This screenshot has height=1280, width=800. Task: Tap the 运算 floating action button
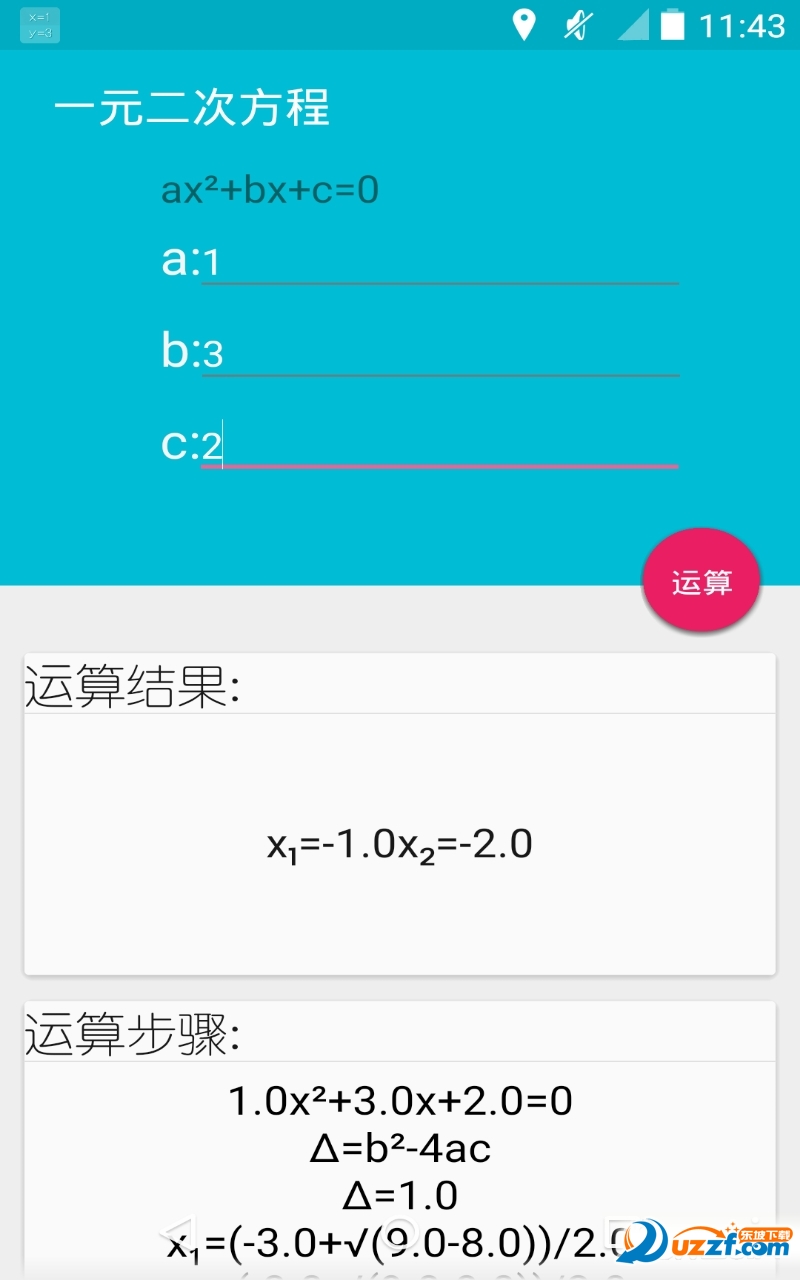tap(701, 580)
